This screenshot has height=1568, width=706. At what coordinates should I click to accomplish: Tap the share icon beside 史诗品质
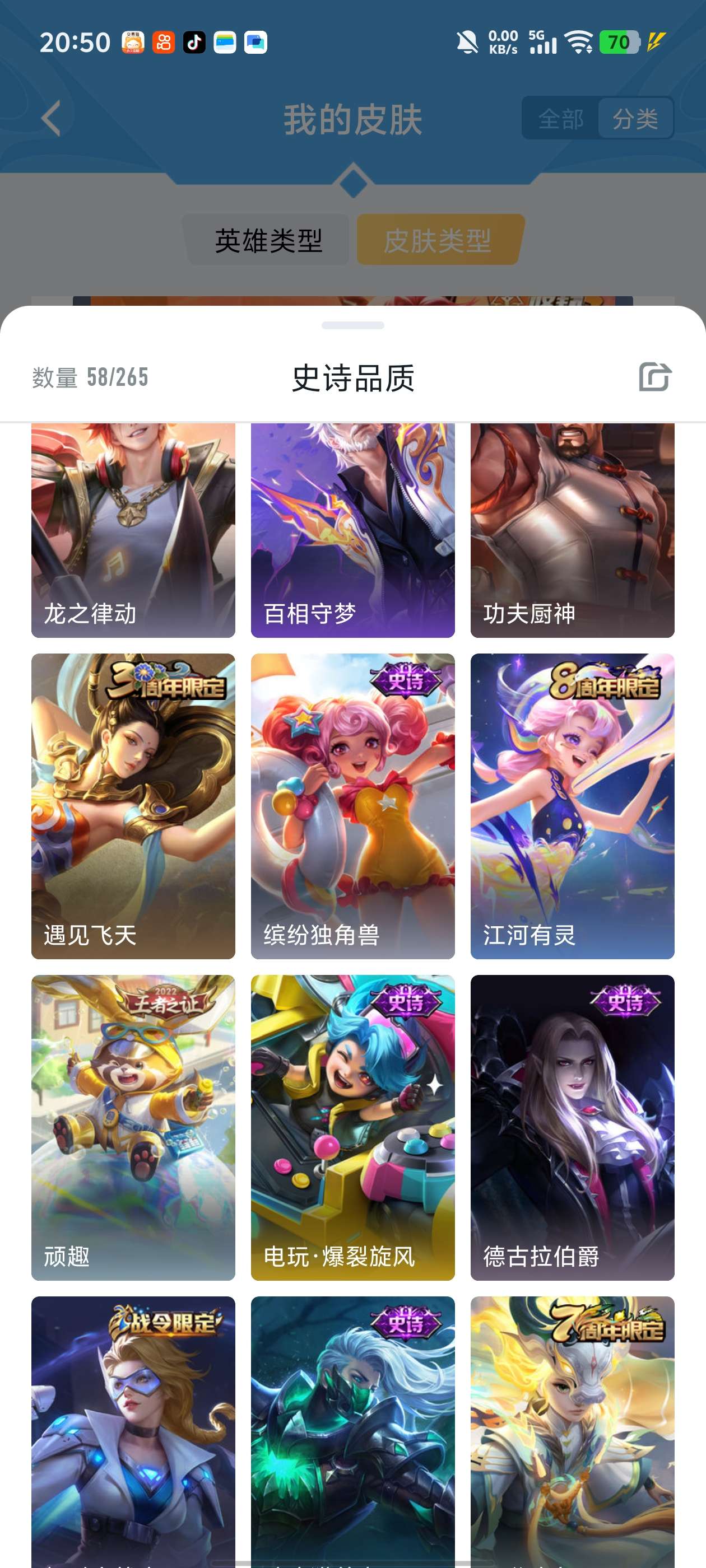point(655,377)
